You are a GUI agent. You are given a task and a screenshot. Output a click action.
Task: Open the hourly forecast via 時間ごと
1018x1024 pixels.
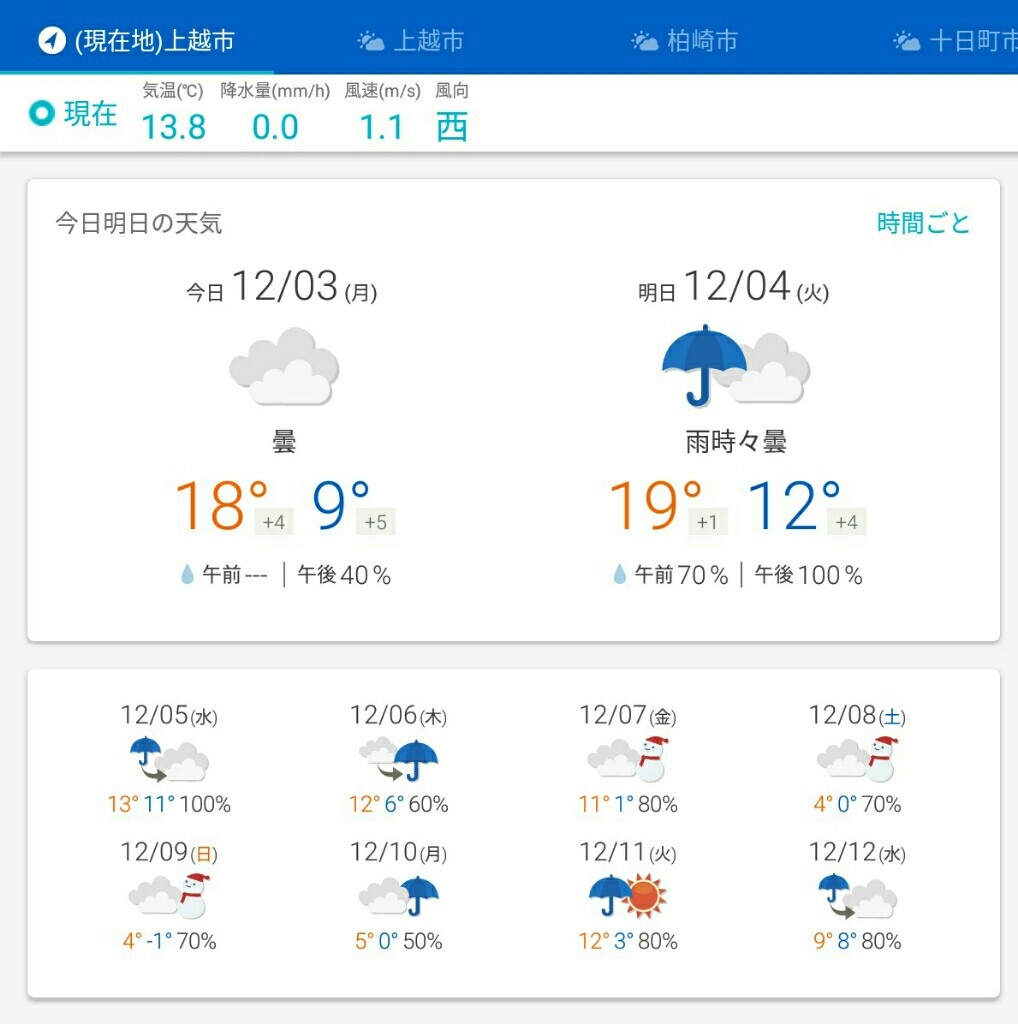click(x=923, y=223)
